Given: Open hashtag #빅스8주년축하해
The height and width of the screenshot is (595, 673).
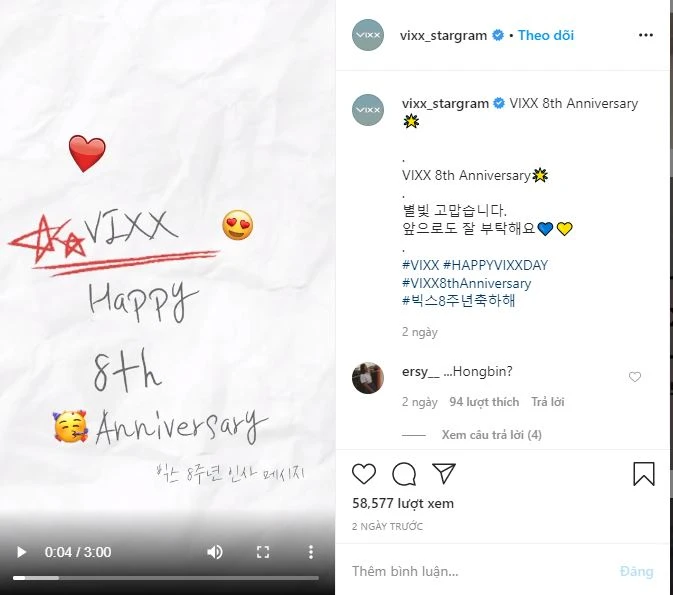Looking at the screenshot, I should point(459,300).
